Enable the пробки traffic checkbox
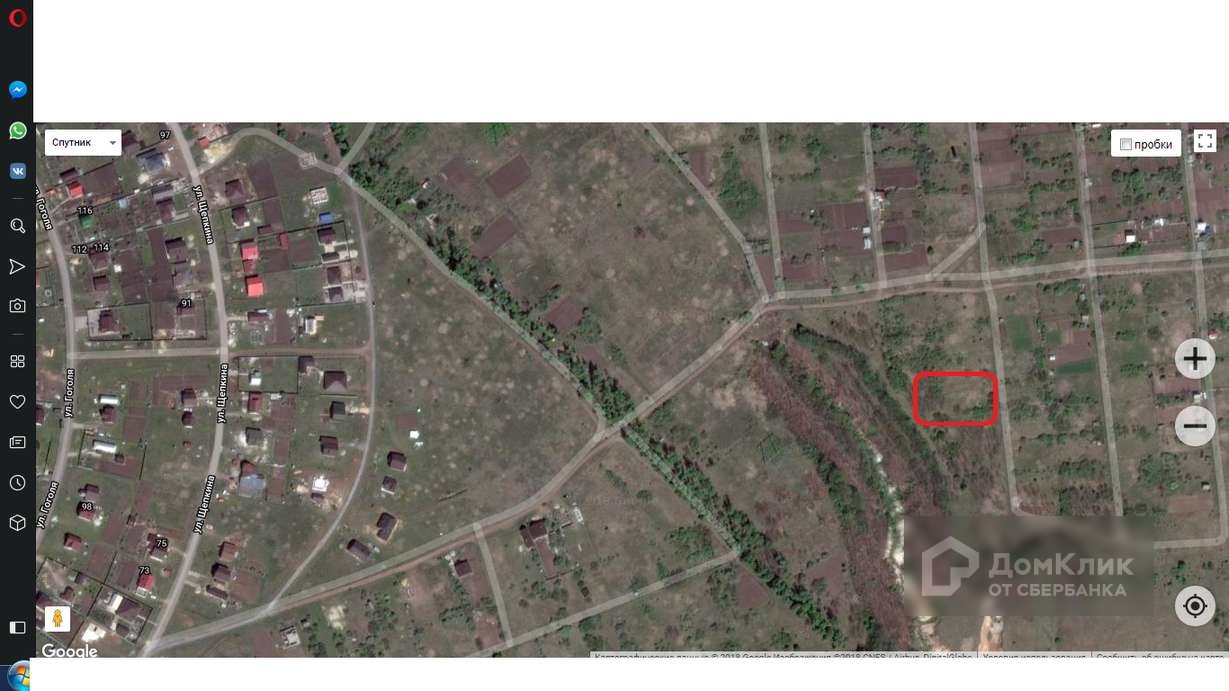 tap(1126, 144)
